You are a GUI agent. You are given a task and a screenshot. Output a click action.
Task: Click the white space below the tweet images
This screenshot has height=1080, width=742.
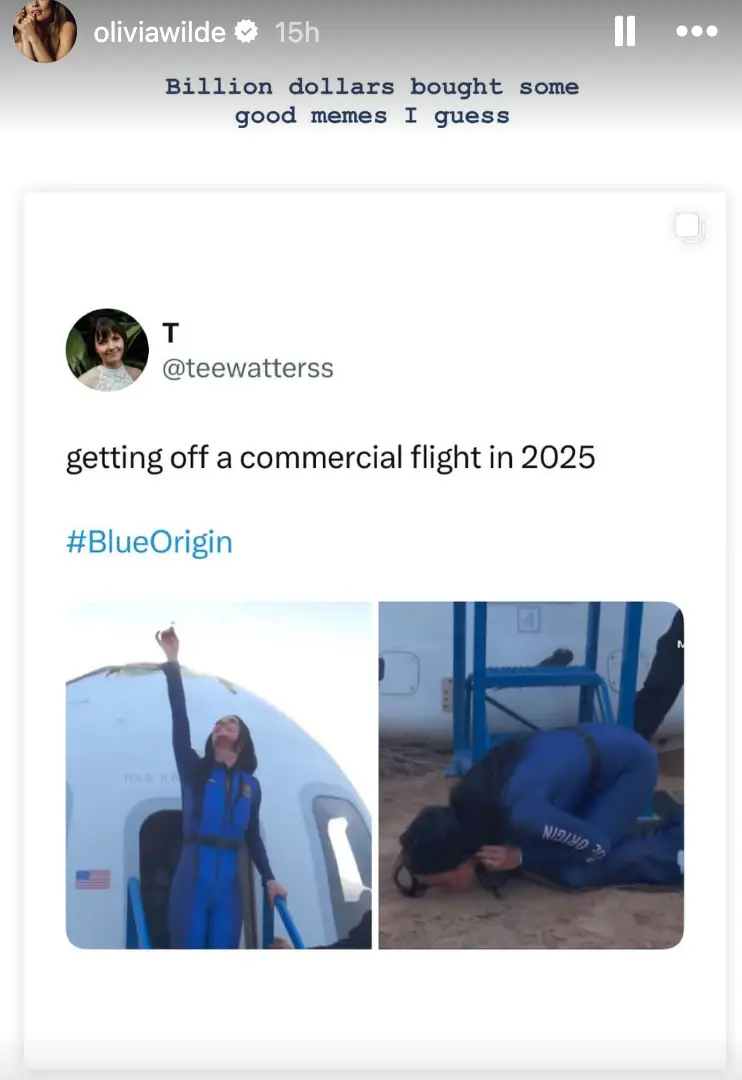371,1000
